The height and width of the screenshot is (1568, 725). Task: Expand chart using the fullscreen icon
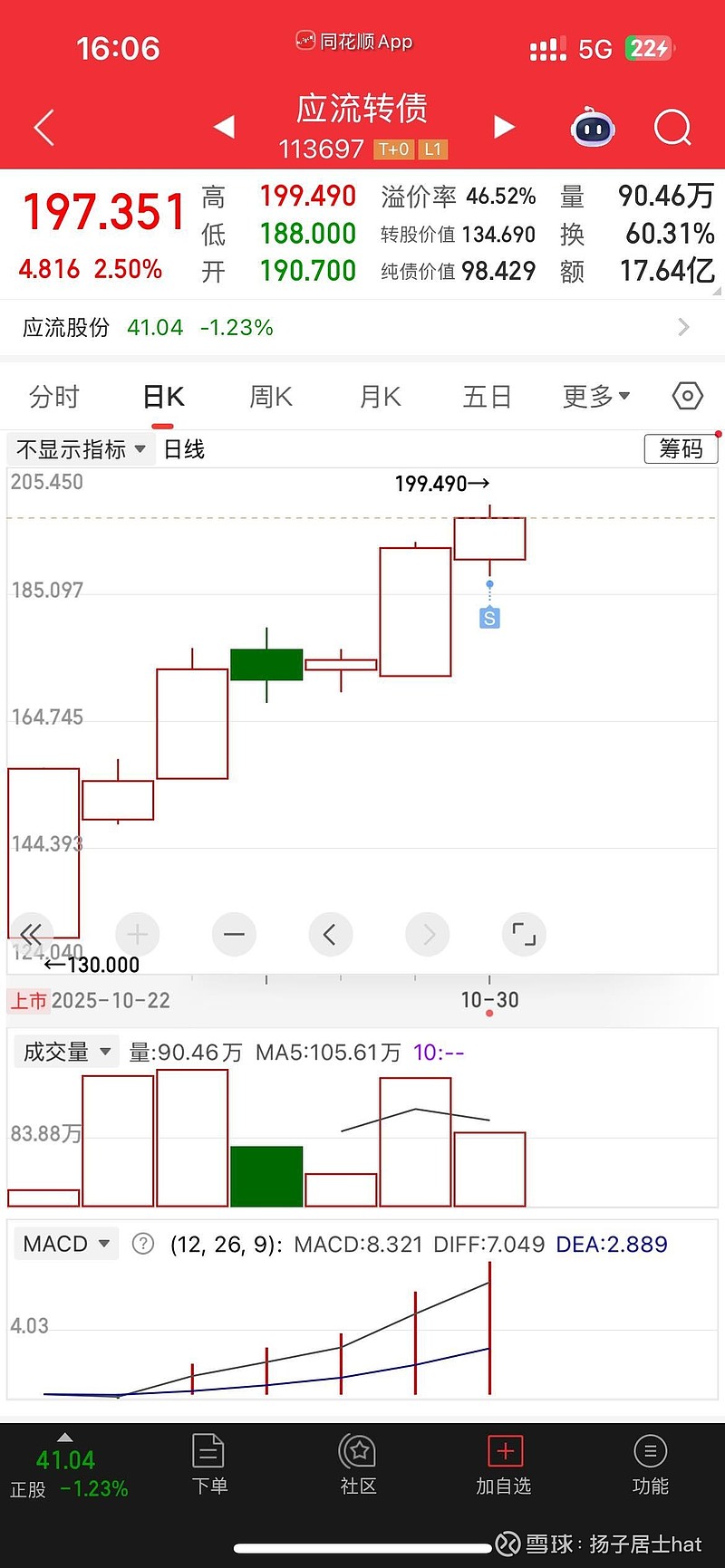click(x=524, y=934)
